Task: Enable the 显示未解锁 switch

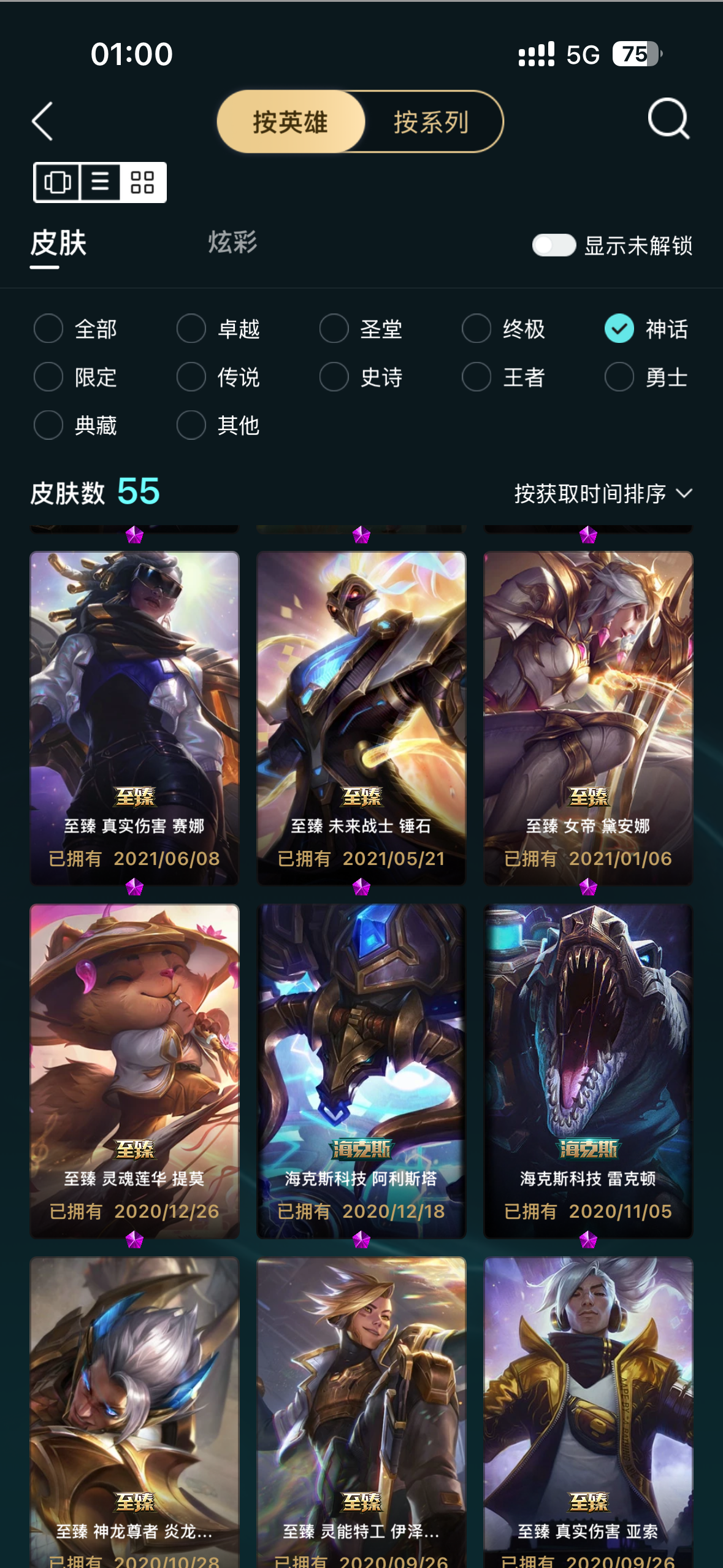Action: tap(554, 245)
